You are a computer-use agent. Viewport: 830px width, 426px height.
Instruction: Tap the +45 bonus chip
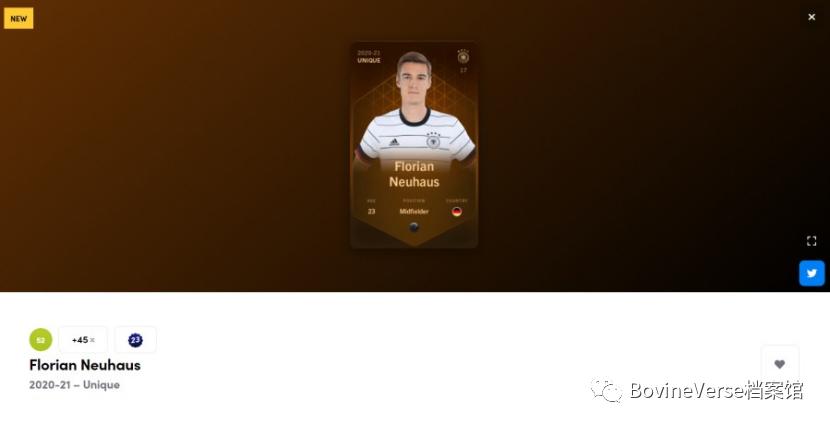(x=83, y=340)
